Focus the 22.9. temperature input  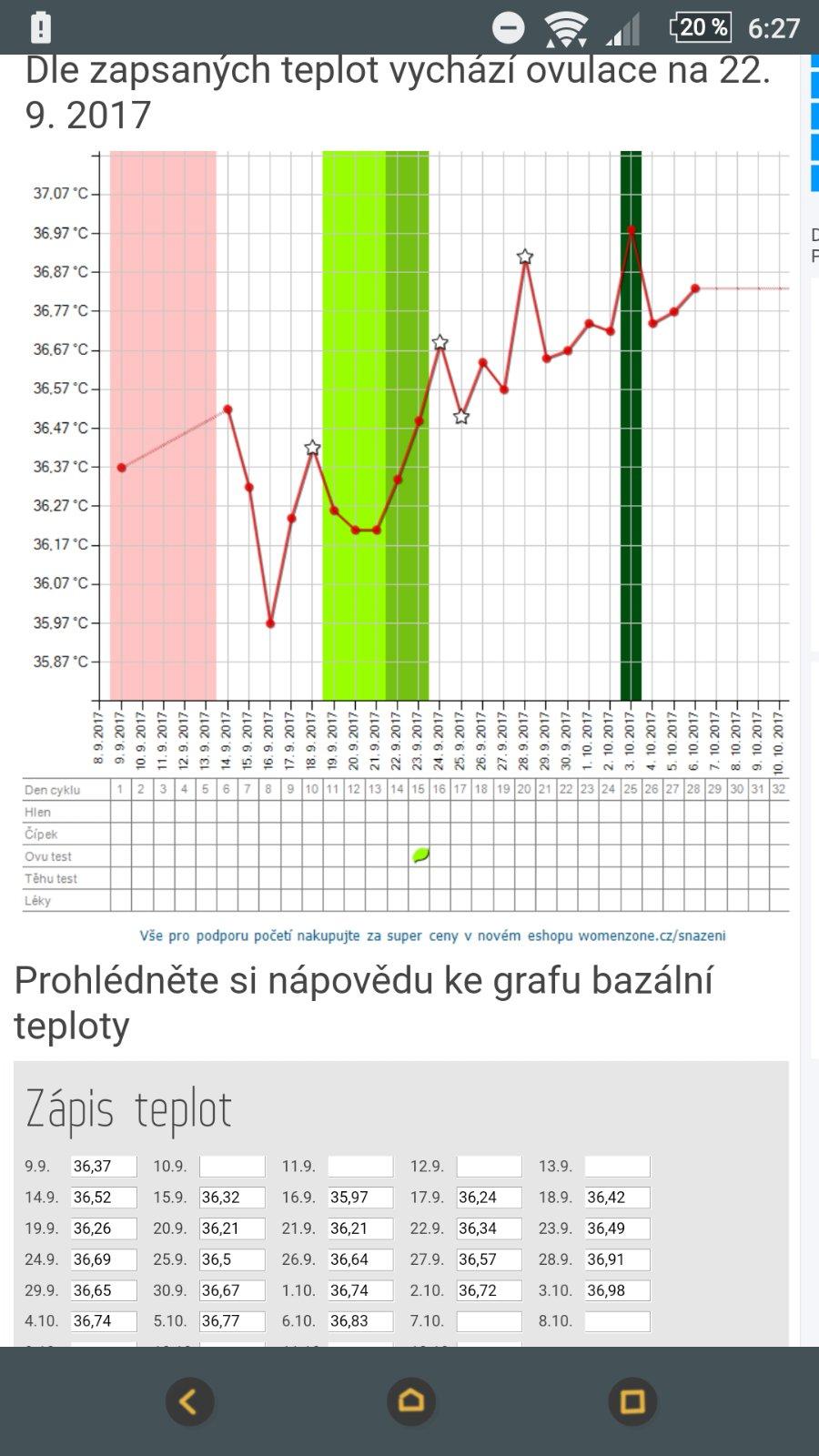pyautogui.click(x=489, y=1228)
